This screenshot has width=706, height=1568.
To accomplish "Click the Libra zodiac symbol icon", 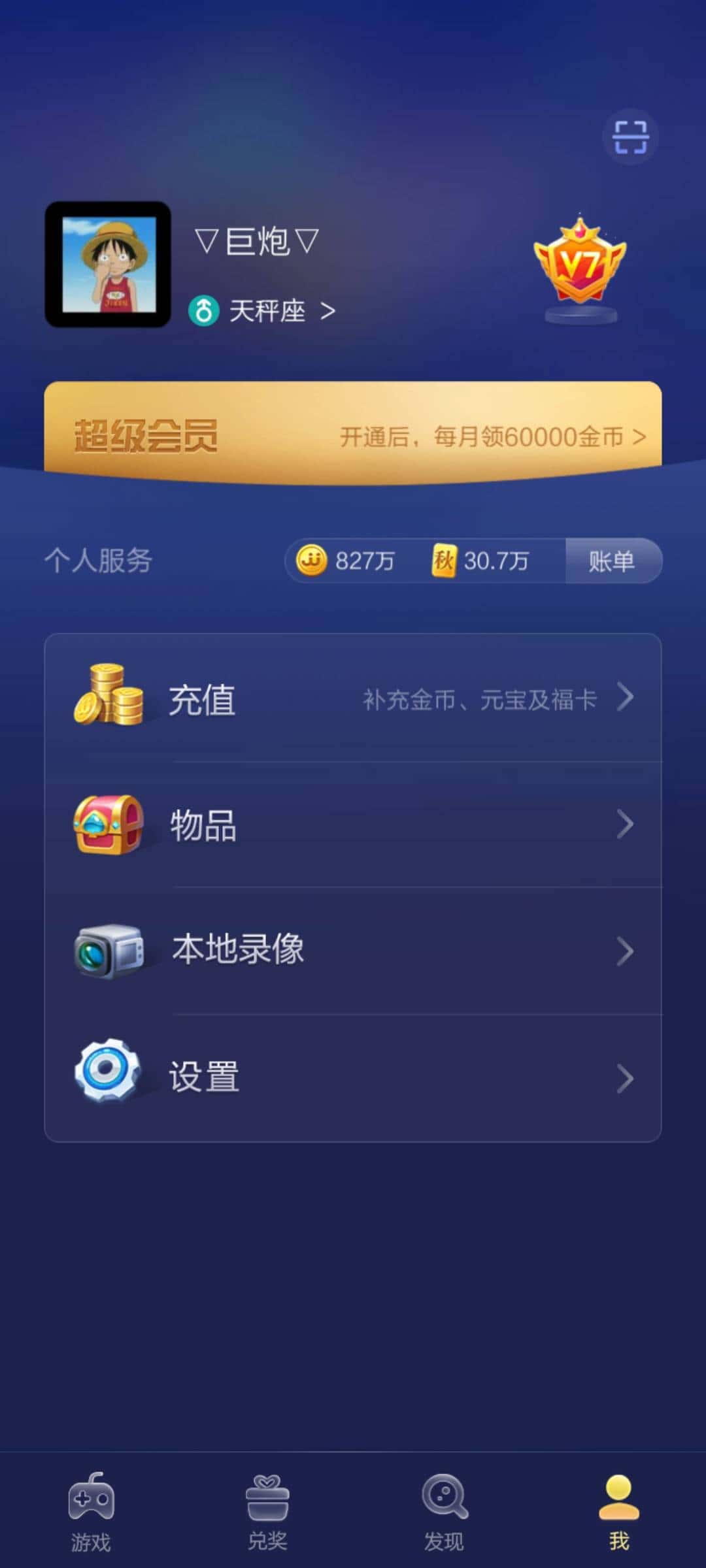I will [x=204, y=311].
